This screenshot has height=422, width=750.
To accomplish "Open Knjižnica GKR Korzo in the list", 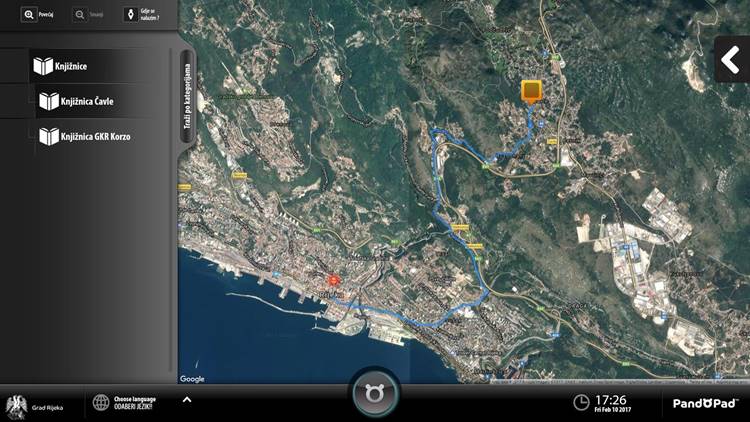I will coord(85,136).
